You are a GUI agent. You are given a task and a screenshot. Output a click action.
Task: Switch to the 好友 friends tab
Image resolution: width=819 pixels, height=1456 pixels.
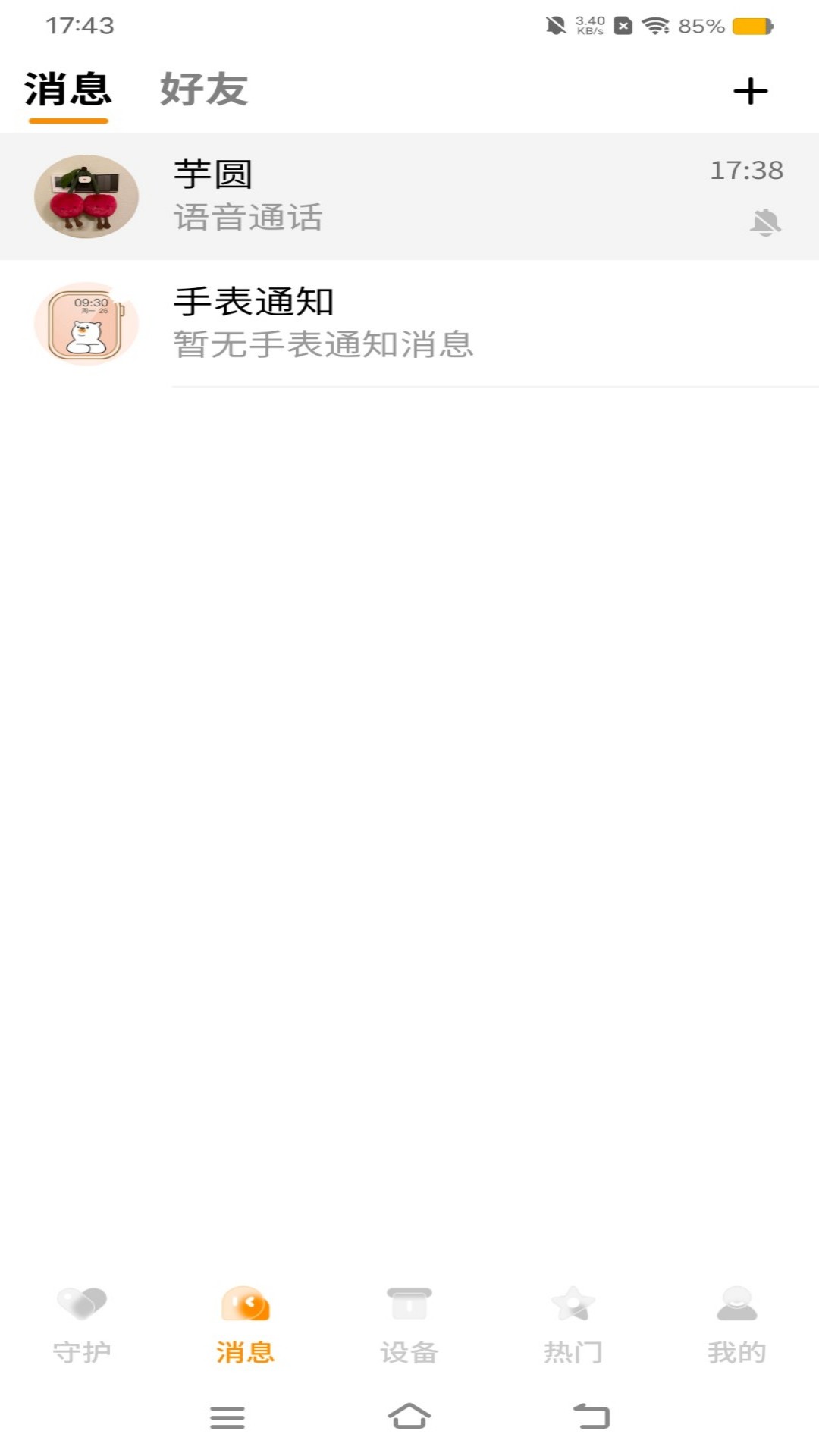(202, 89)
